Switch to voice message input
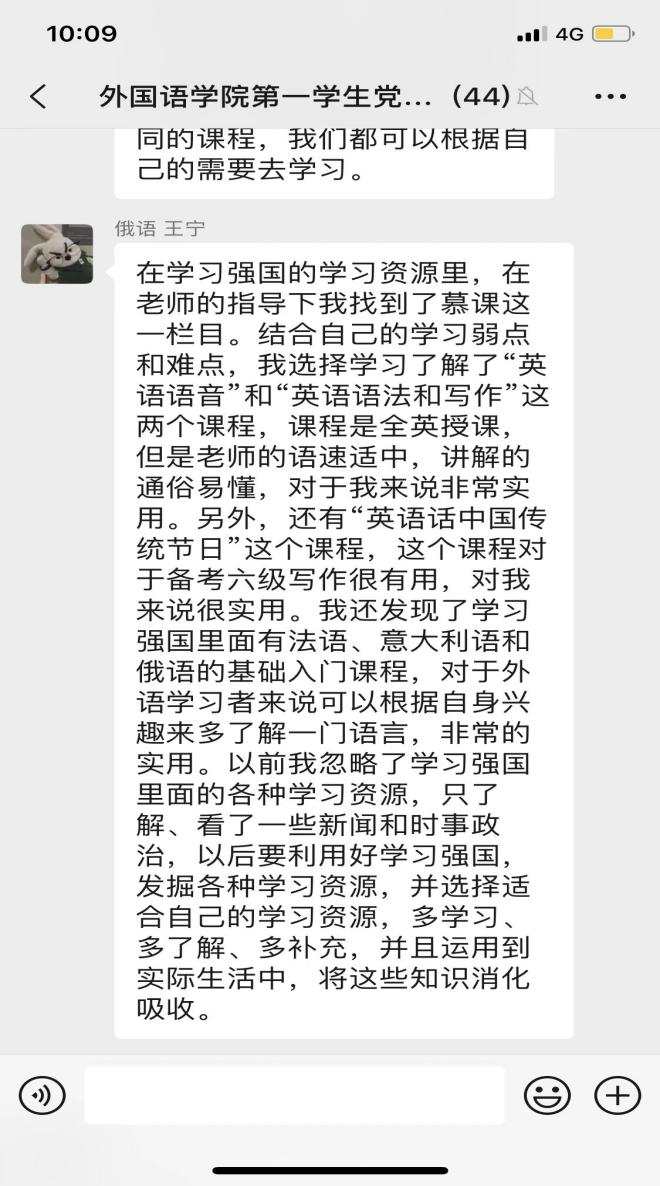Screen dimensions: 660x1186 (x=42, y=1095)
